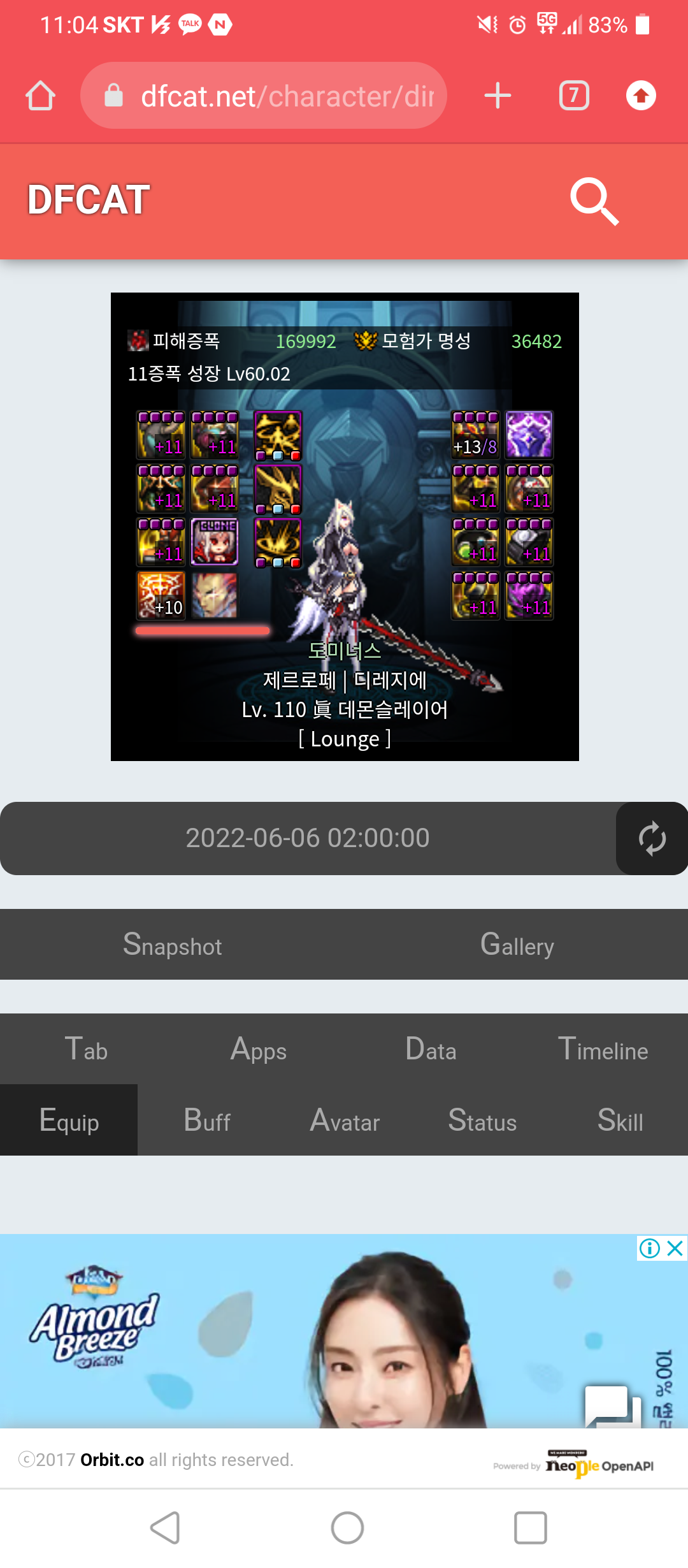Viewport: 688px width, 1568px height.
Task: Refresh the character data snapshot
Action: pyautogui.click(x=652, y=838)
